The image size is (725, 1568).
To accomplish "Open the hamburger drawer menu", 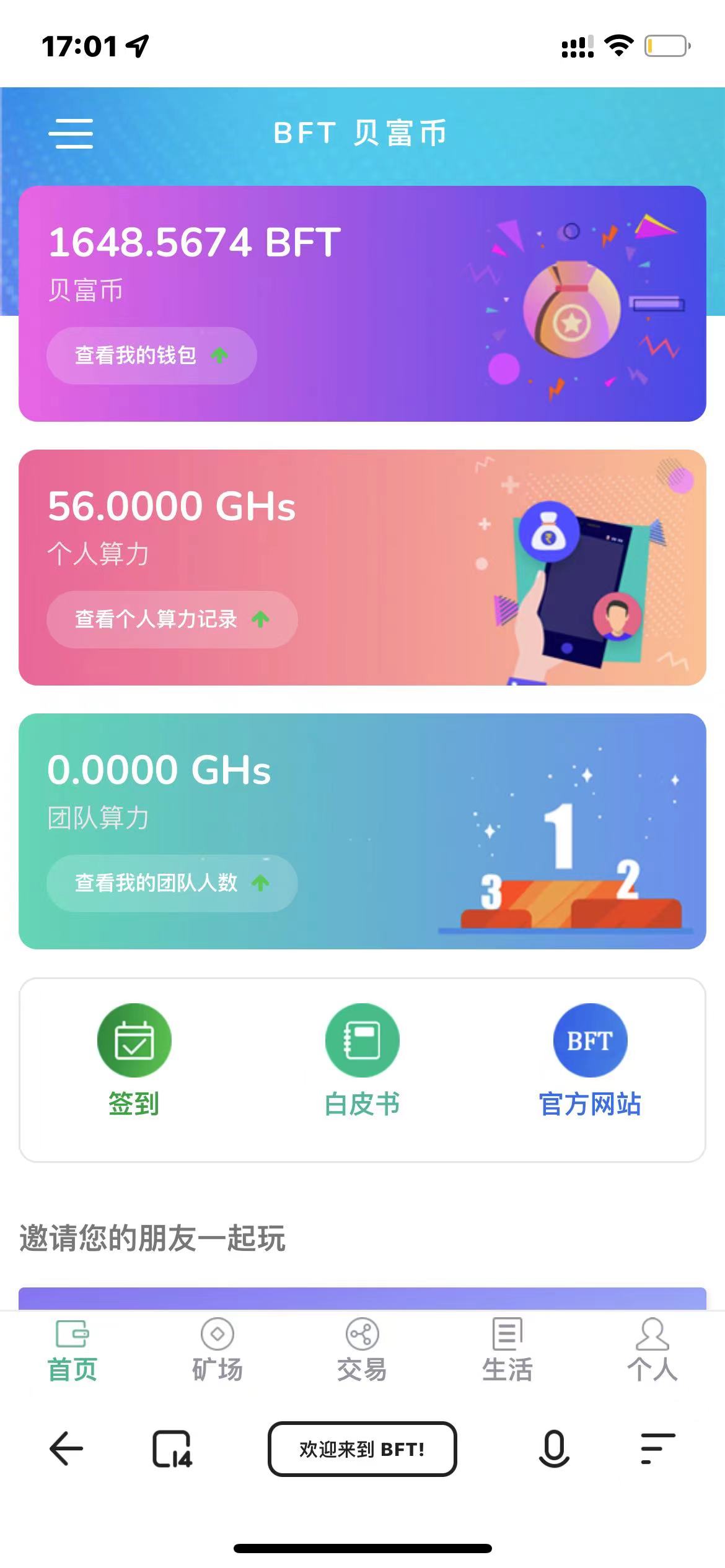I will pos(71,133).
